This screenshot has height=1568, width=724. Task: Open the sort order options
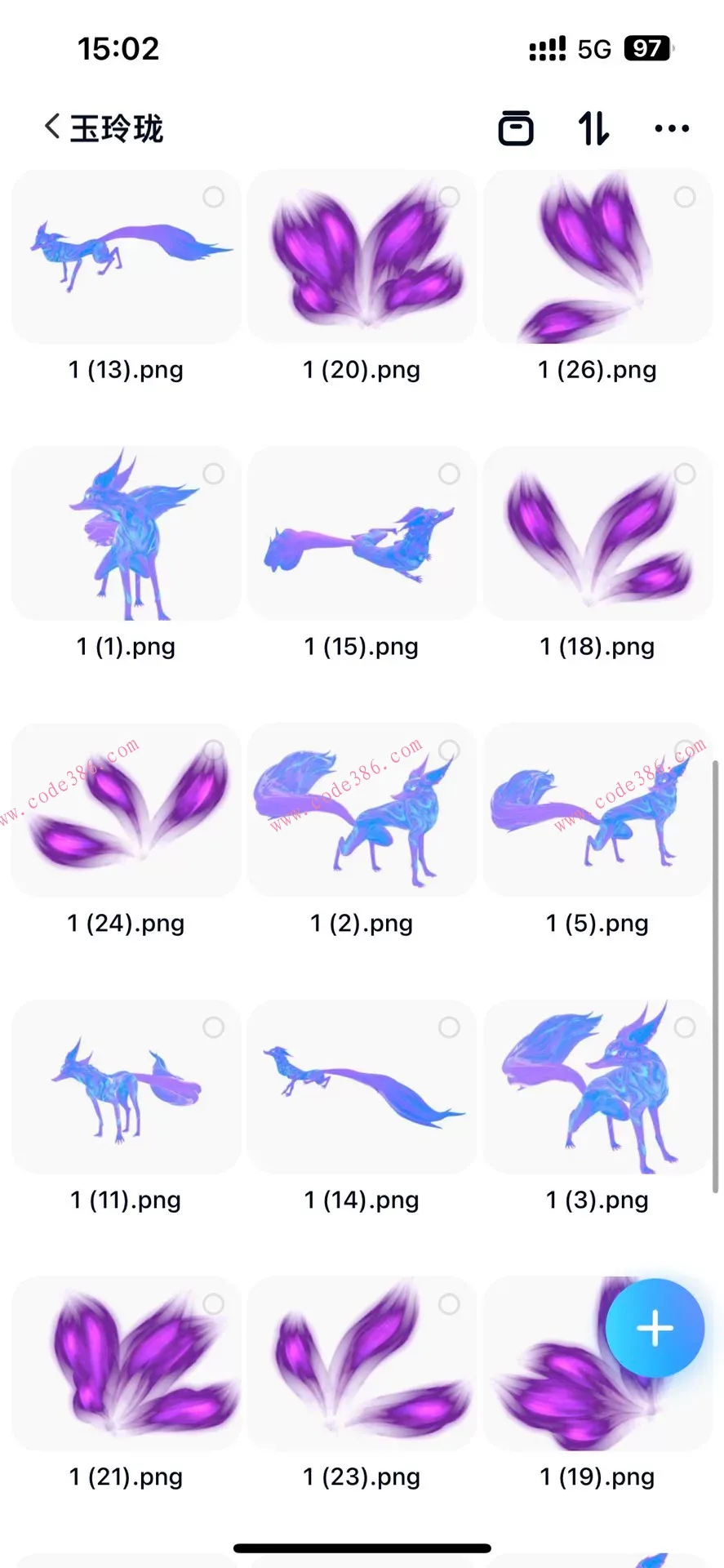click(593, 128)
